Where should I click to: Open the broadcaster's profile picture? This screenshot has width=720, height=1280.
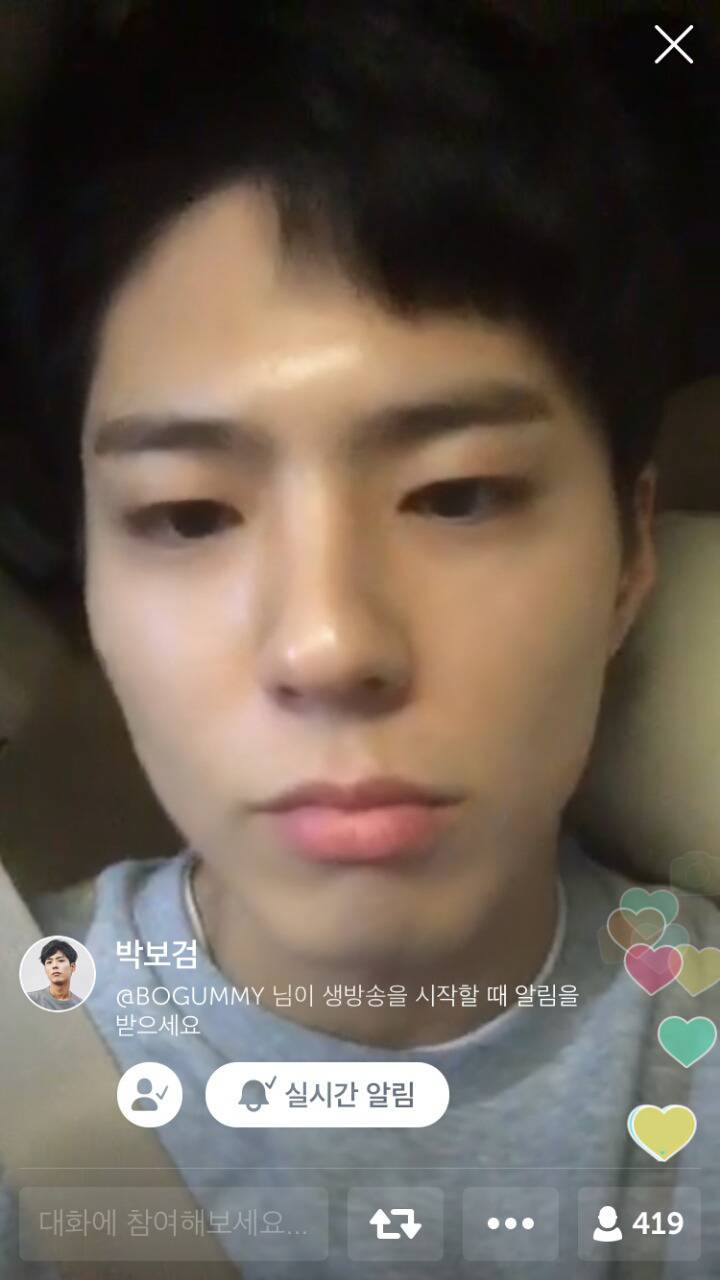point(58,974)
